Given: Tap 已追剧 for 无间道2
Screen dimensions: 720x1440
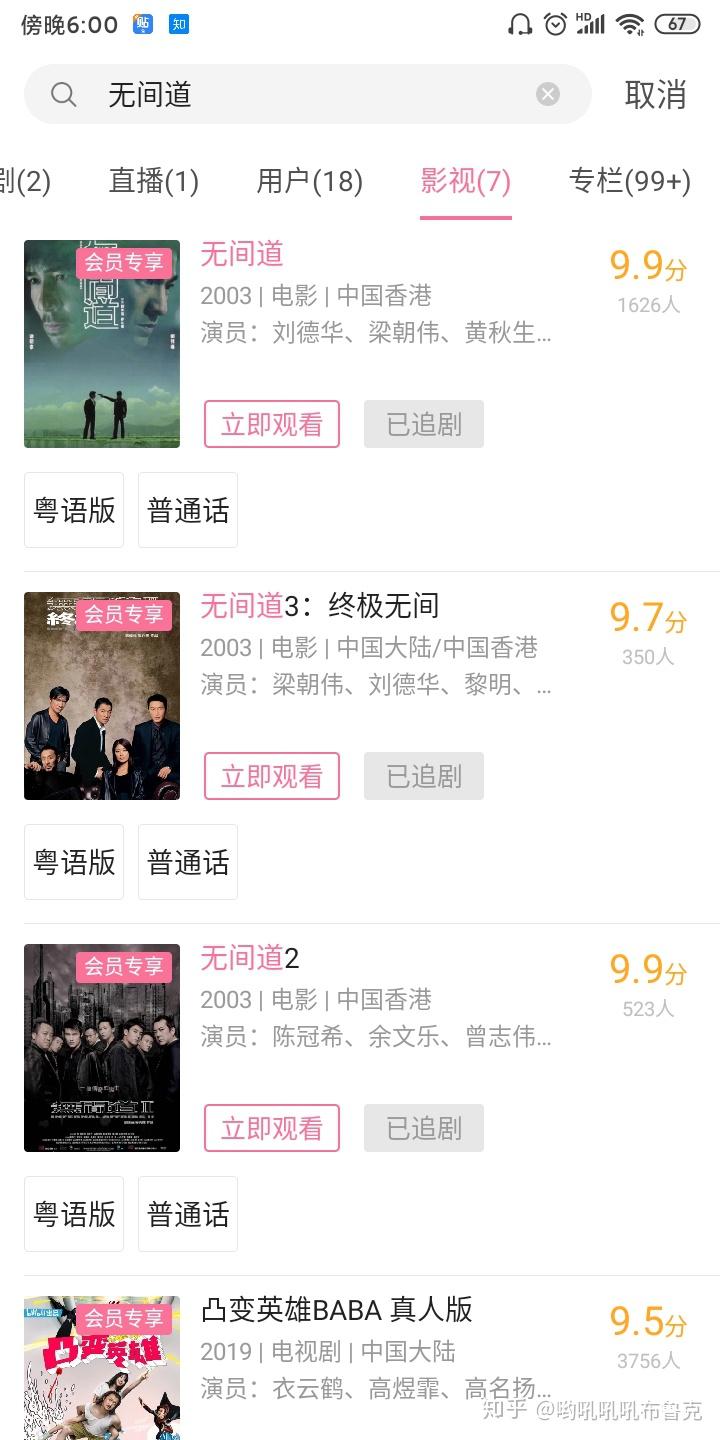Looking at the screenshot, I should pos(424,1128).
